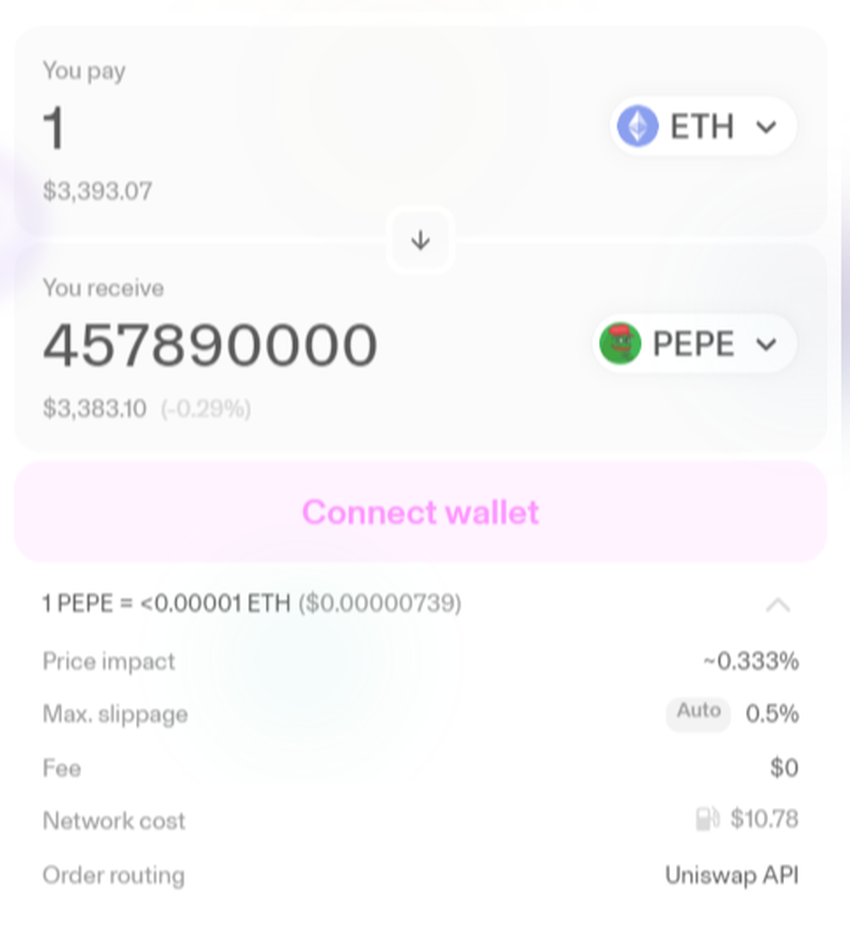Open the ETH token selector
Image resolution: width=850 pixels, height=952 pixels.
coord(702,127)
